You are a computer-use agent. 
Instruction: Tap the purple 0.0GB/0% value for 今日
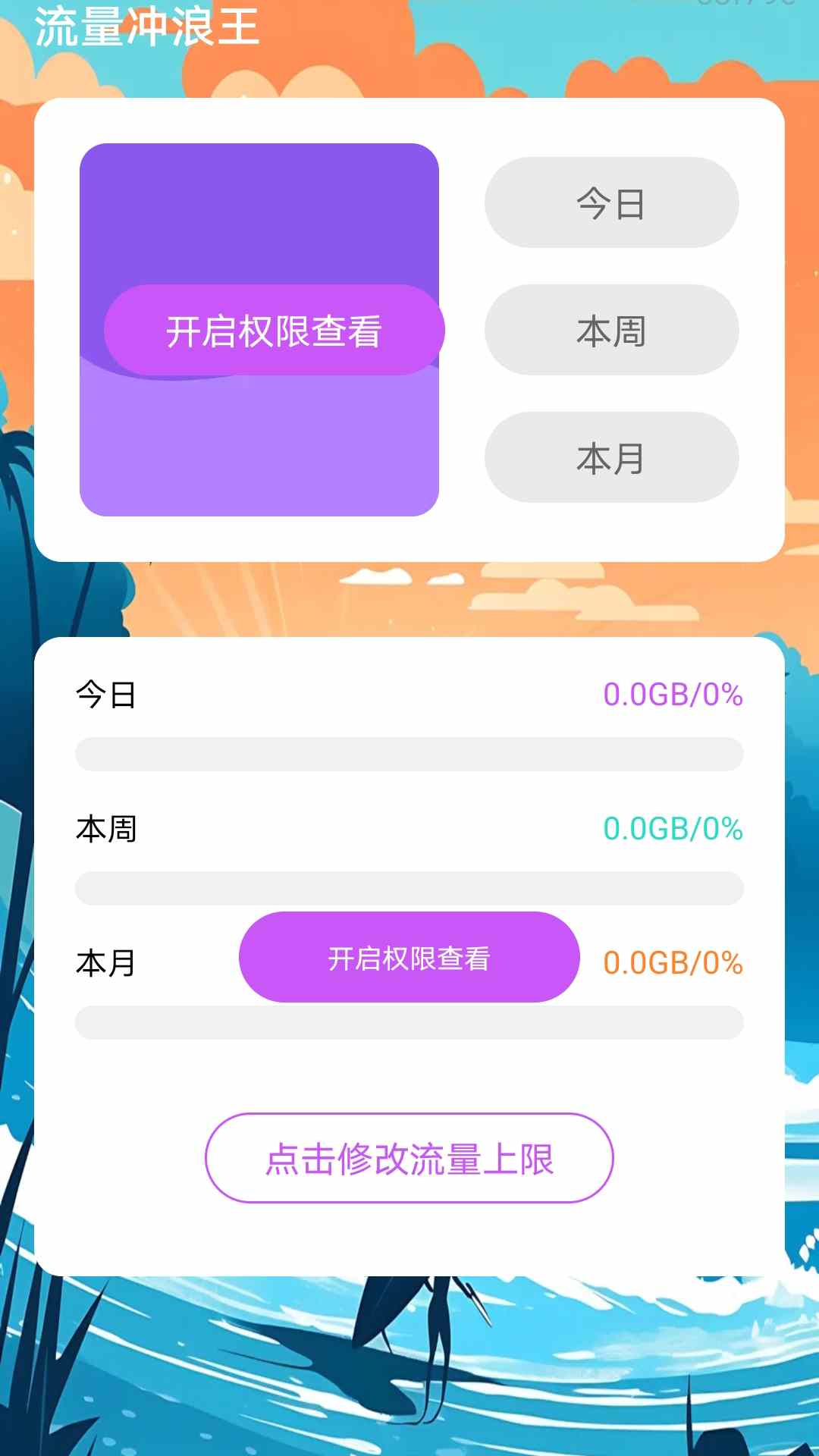tap(672, 694)
